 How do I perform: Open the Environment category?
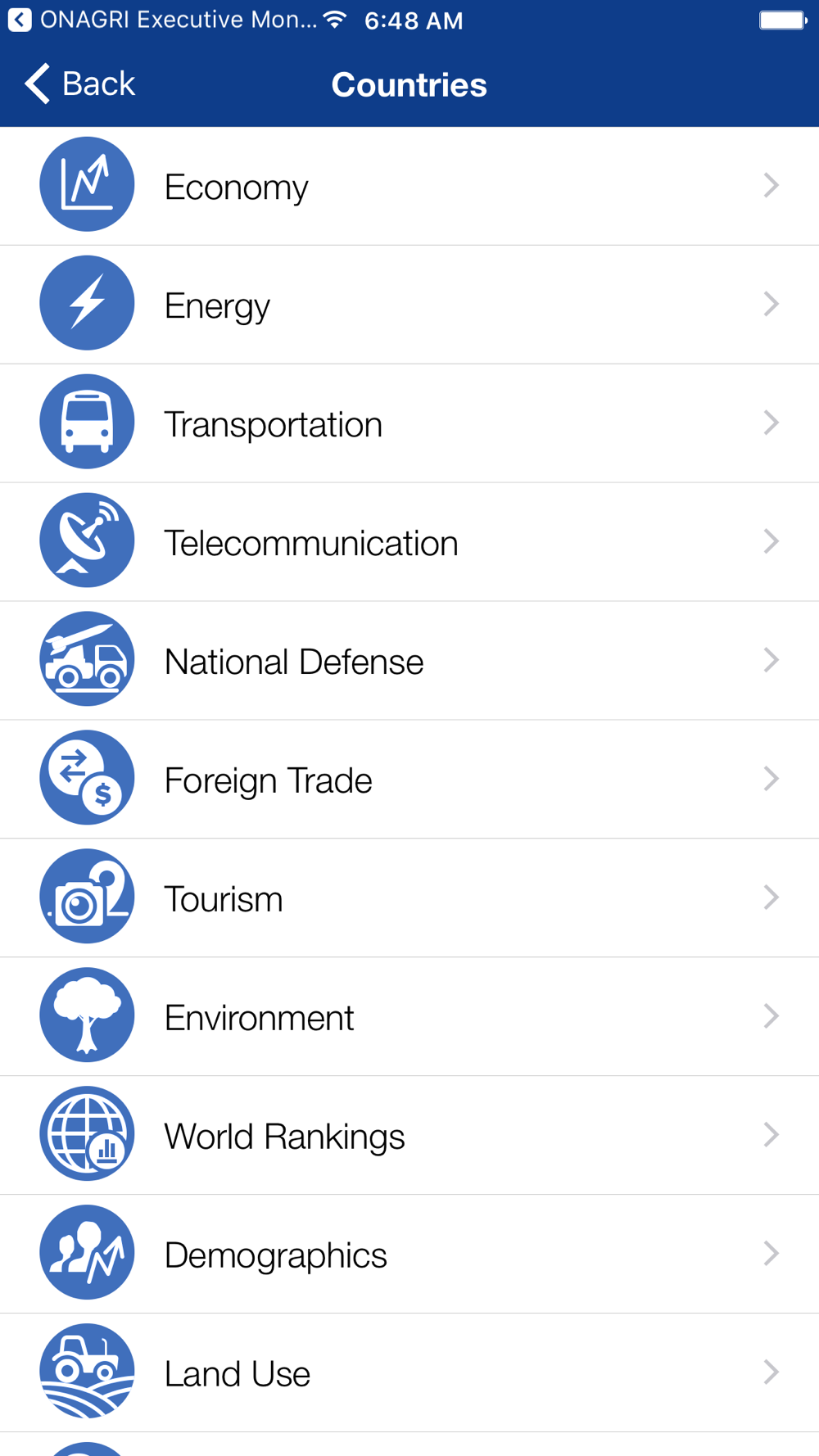click(x=409, y=1017)
